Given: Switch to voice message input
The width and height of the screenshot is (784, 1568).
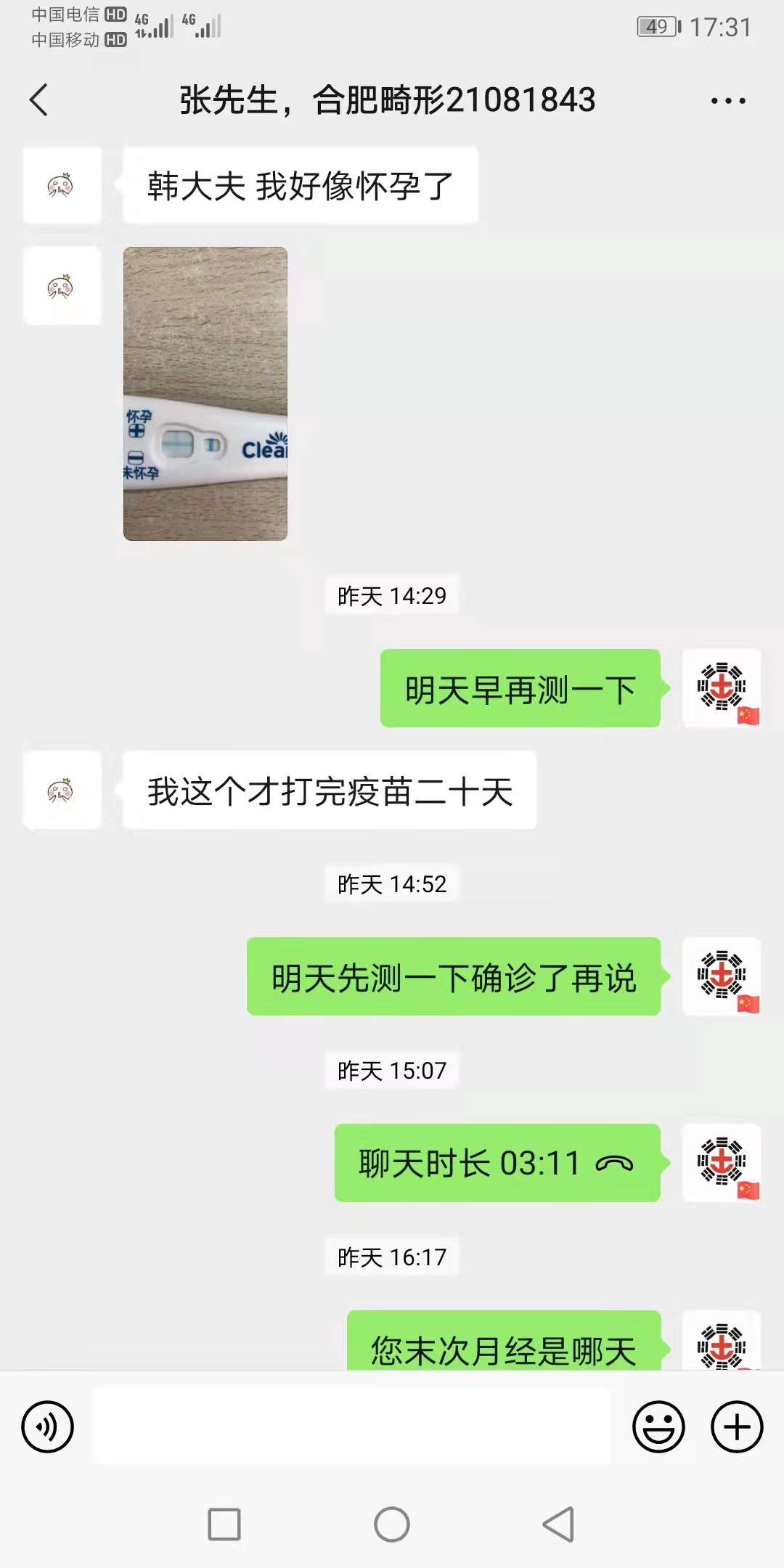Looking at the screenshot, I should [48, 1426].
